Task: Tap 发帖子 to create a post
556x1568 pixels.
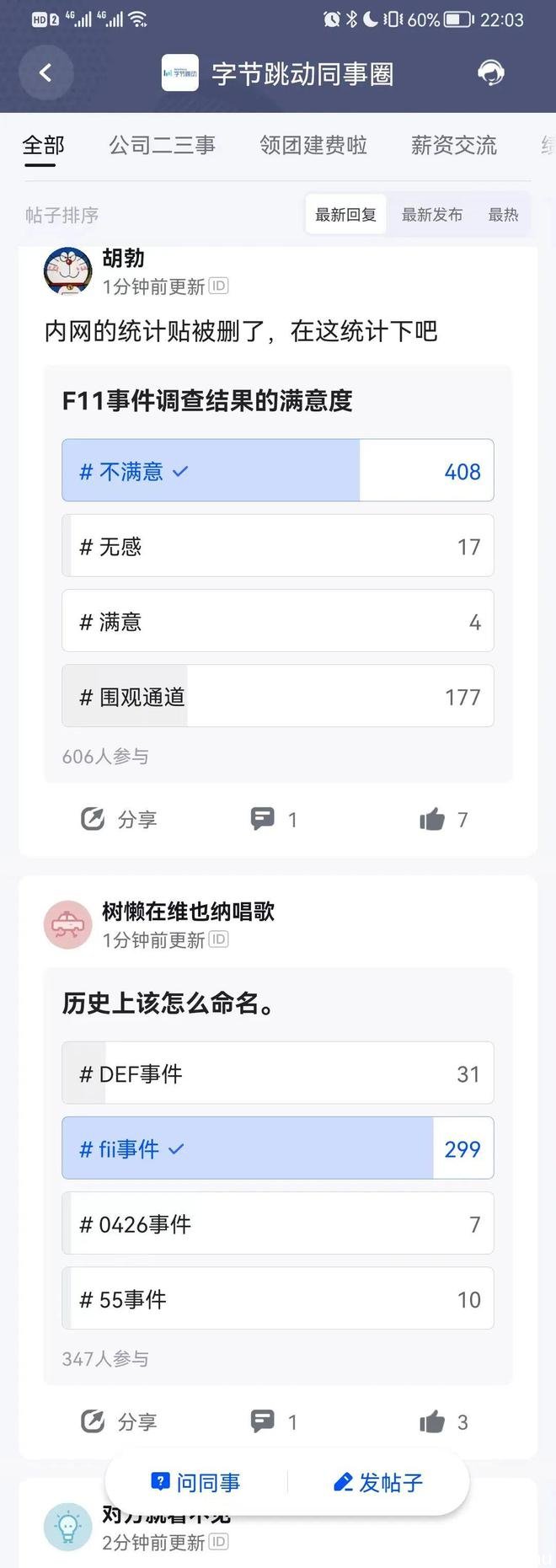Action: (x=378, y=1482)
